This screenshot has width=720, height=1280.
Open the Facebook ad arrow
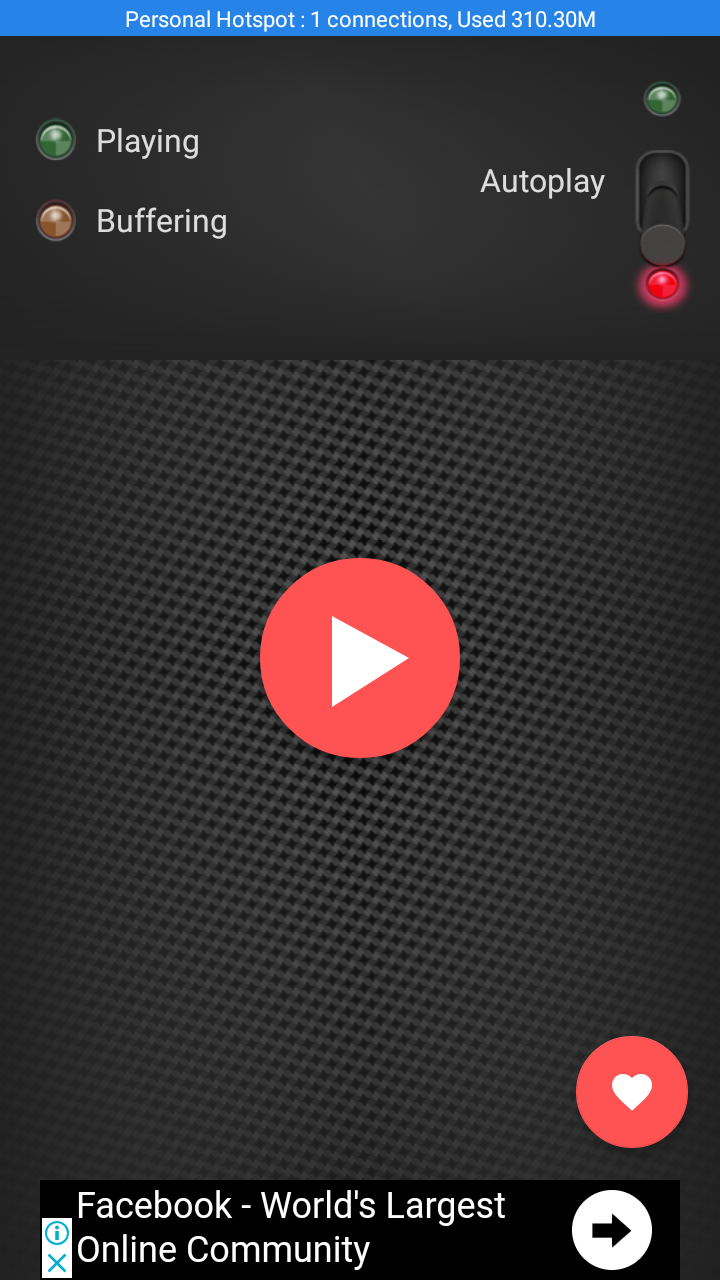[612, 1230]
